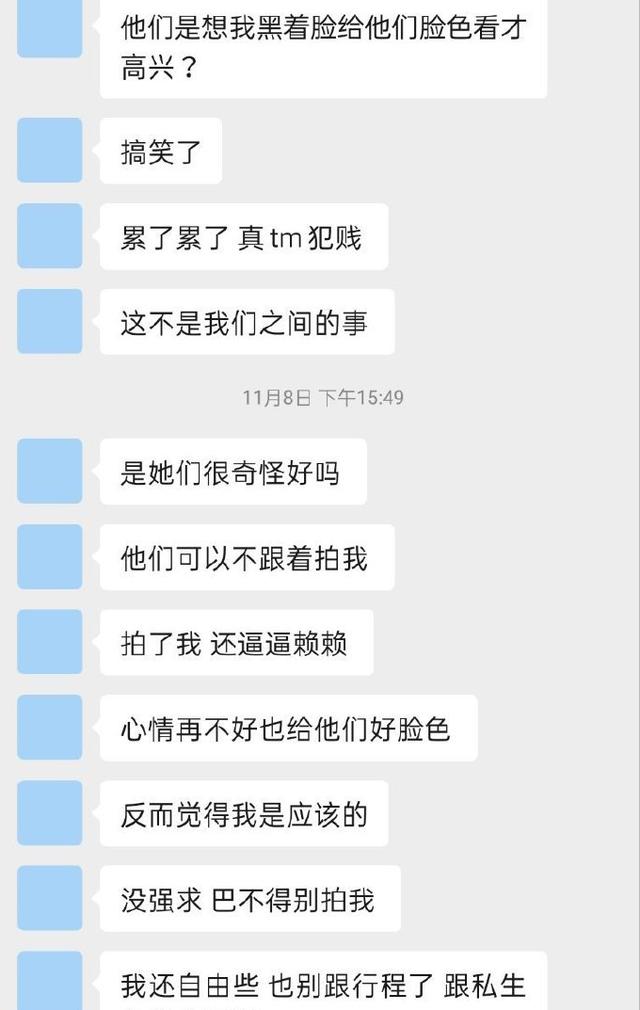This screenshot has width=640, height=1010.
Task: Open profile avatar beside 这不是我们之间的事
Action: pos(49,321)
